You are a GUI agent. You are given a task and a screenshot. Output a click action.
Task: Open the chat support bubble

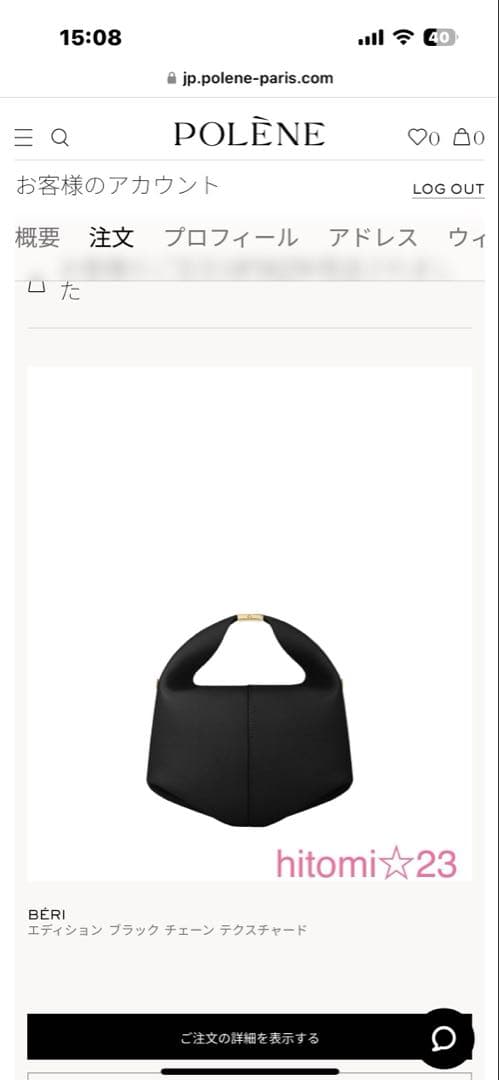pyautogui.click(x=446, y=1038)
